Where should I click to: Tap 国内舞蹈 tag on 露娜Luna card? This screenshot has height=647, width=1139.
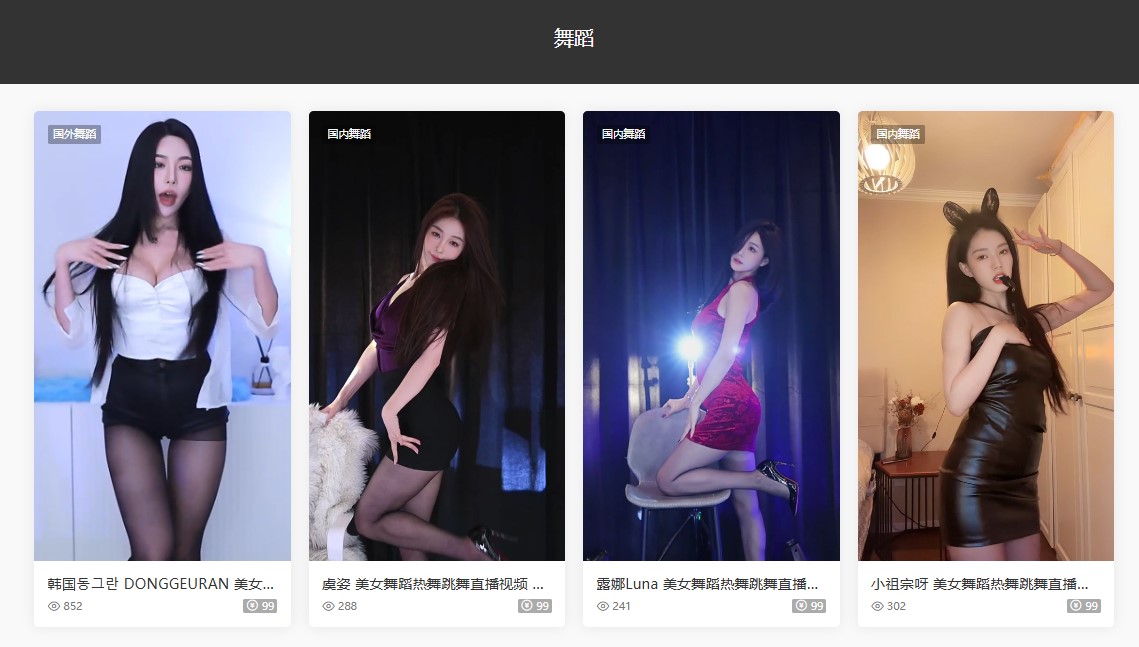(x=623, y=134)
